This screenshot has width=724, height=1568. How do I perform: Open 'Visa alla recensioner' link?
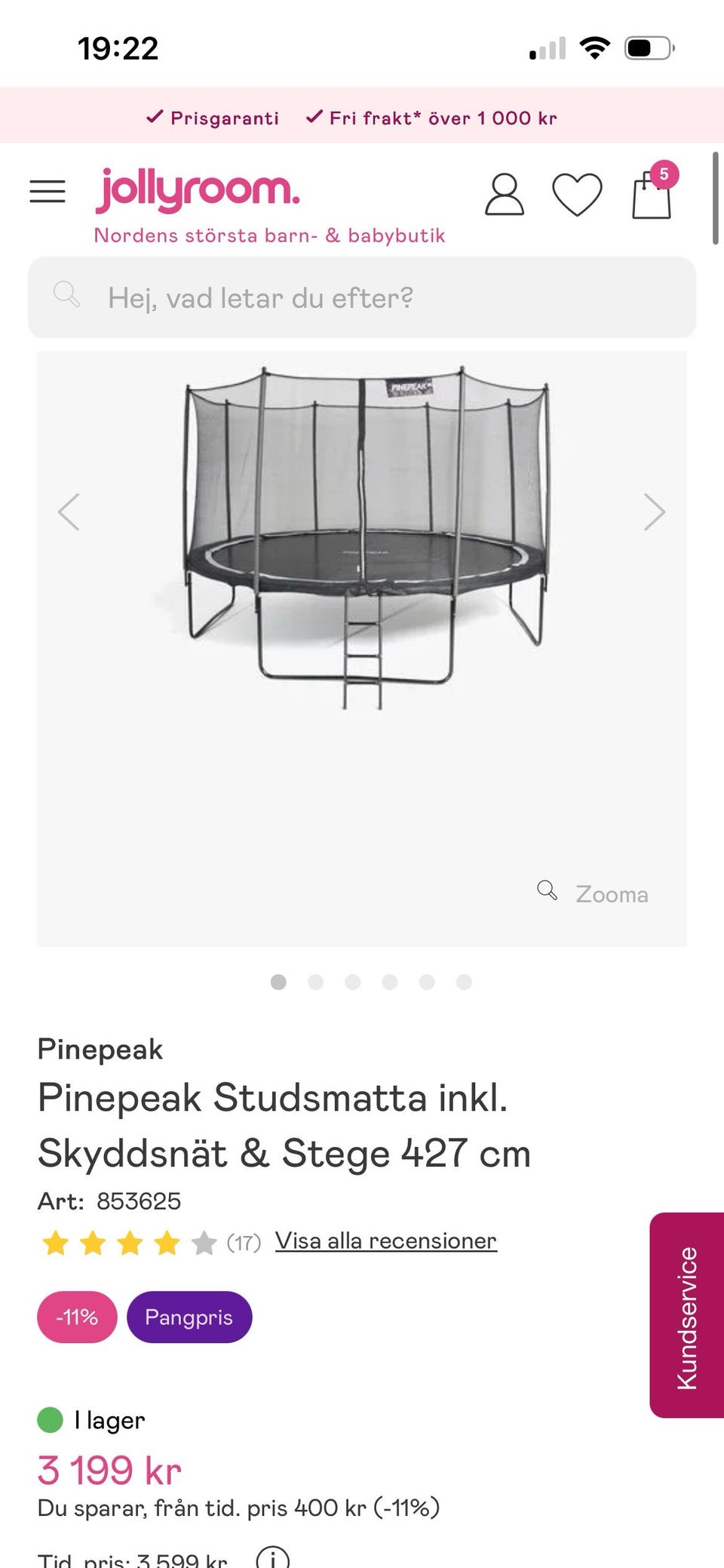click(x=385, y=1241)
